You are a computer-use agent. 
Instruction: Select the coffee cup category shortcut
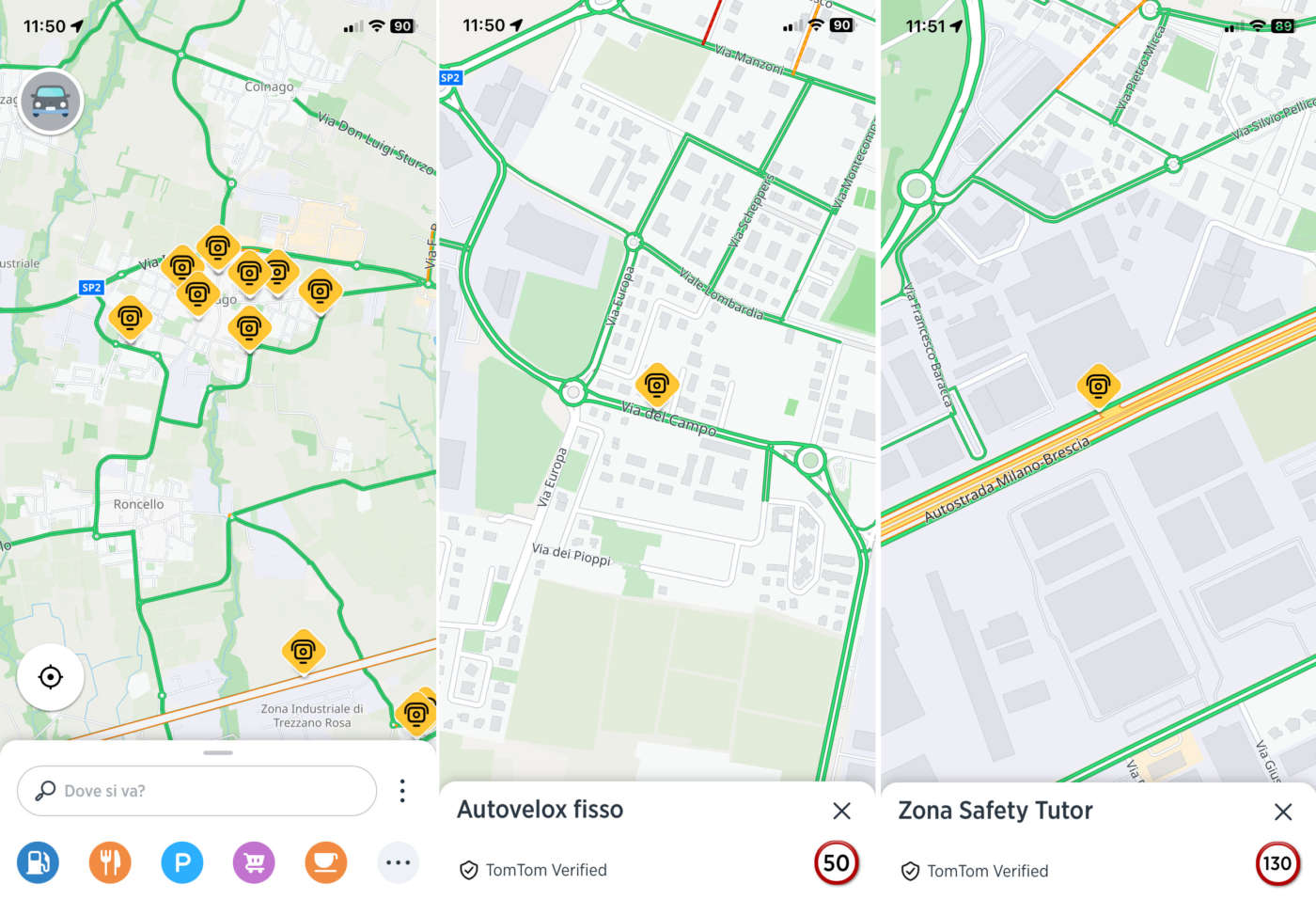[326, 862]
